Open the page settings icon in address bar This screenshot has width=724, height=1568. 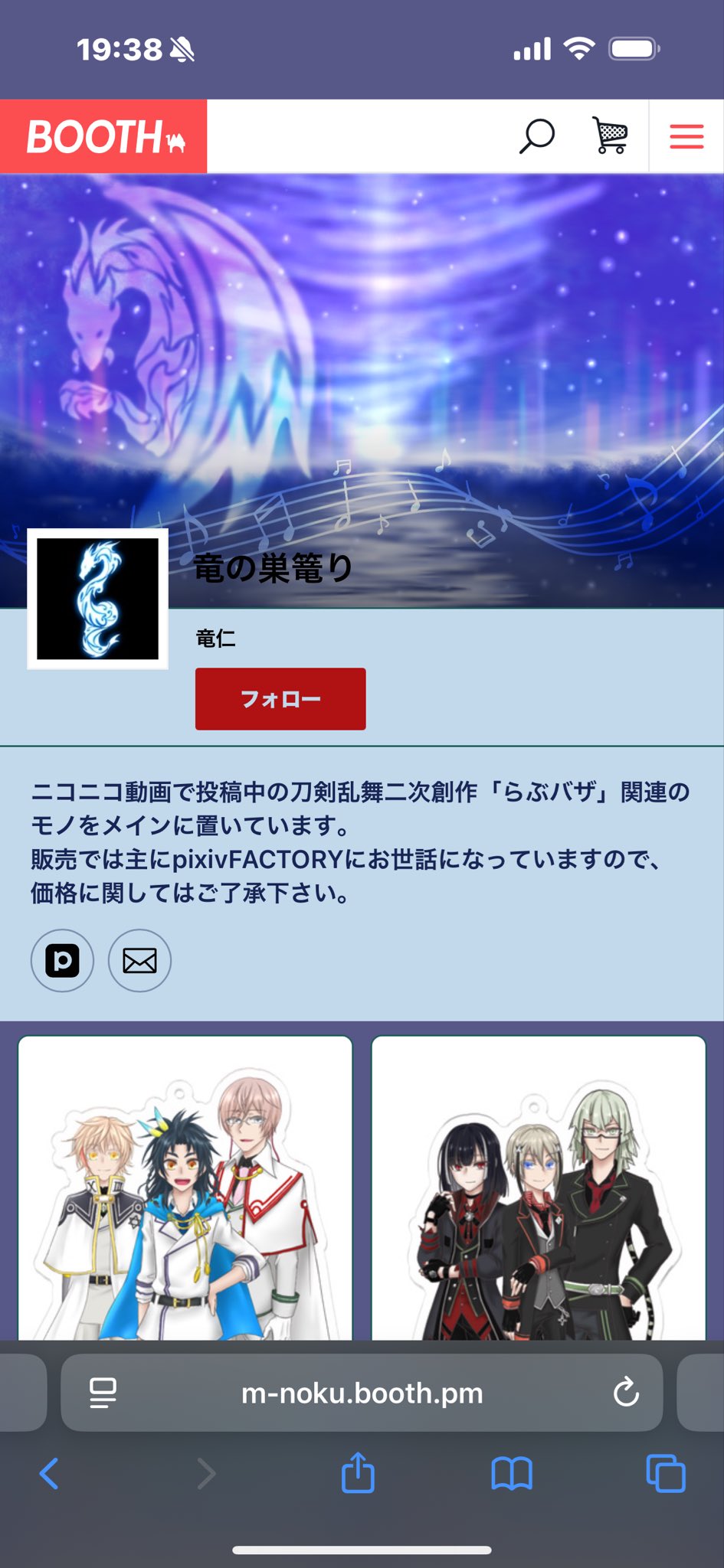click(x=103, y=1393)
